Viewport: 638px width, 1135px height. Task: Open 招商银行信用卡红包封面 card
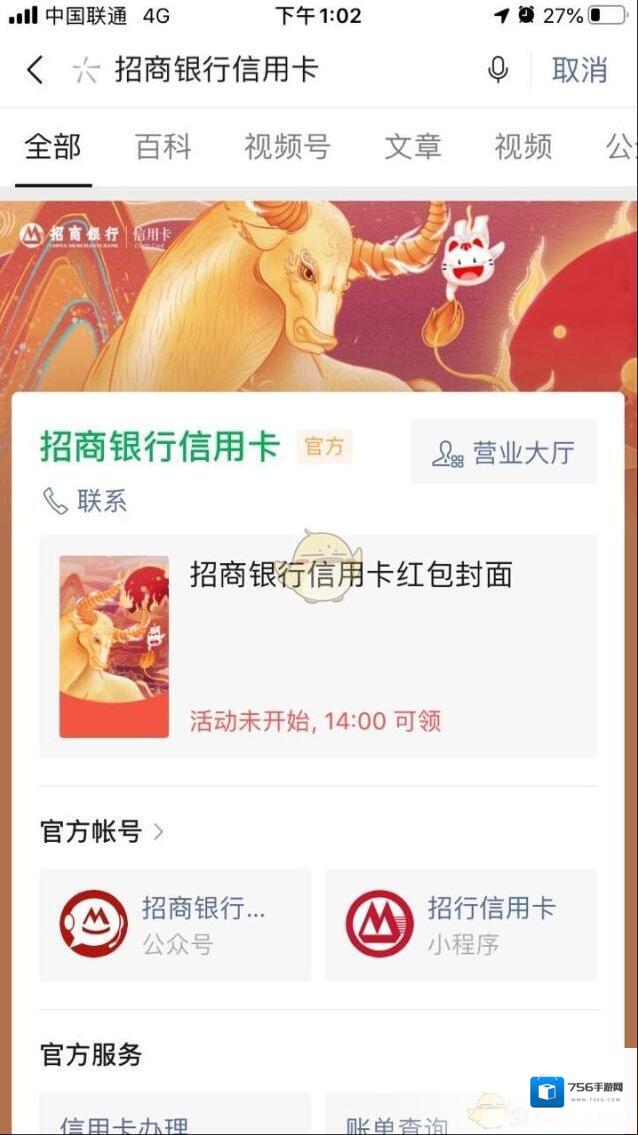pyautogui.click(x=318, y=647)
